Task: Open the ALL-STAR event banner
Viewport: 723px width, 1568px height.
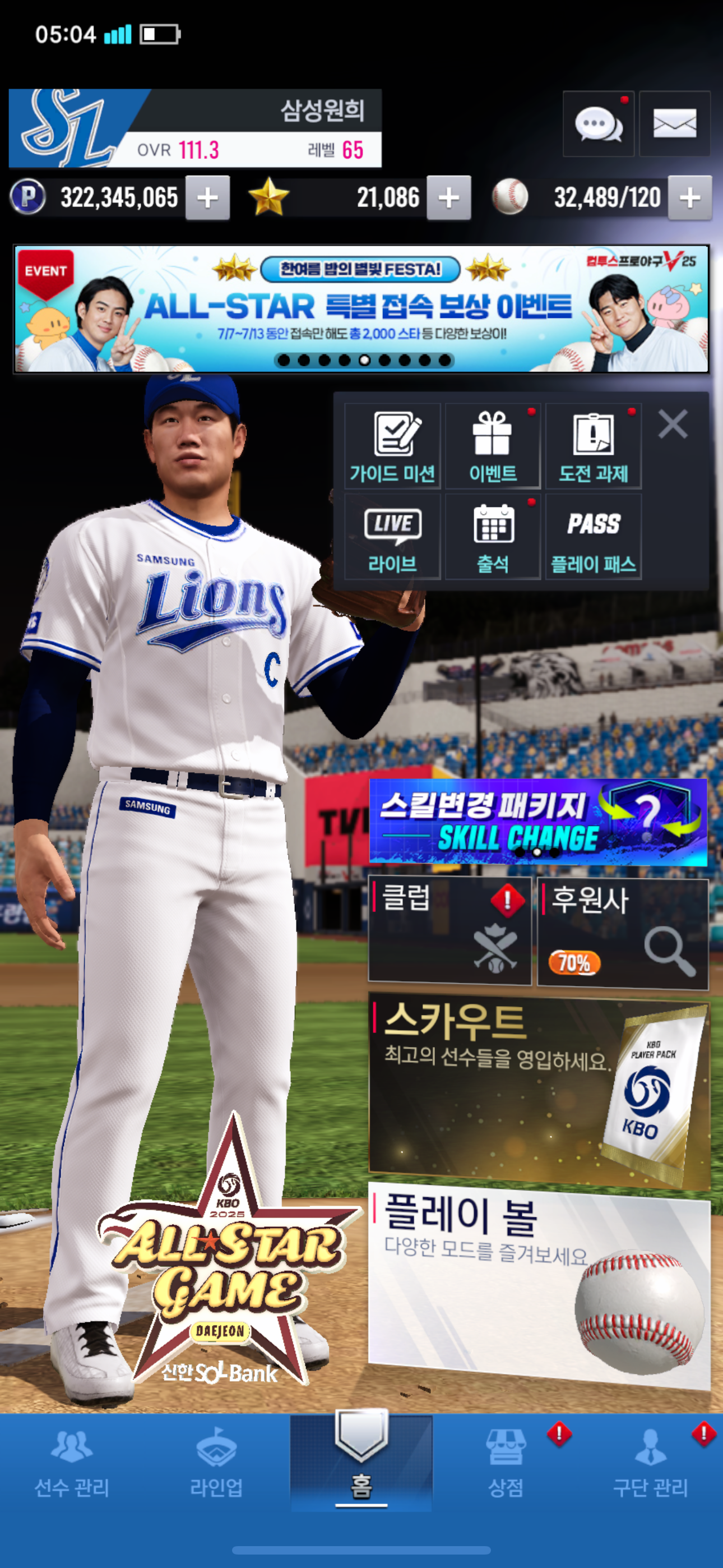Action: click(361, 308)
